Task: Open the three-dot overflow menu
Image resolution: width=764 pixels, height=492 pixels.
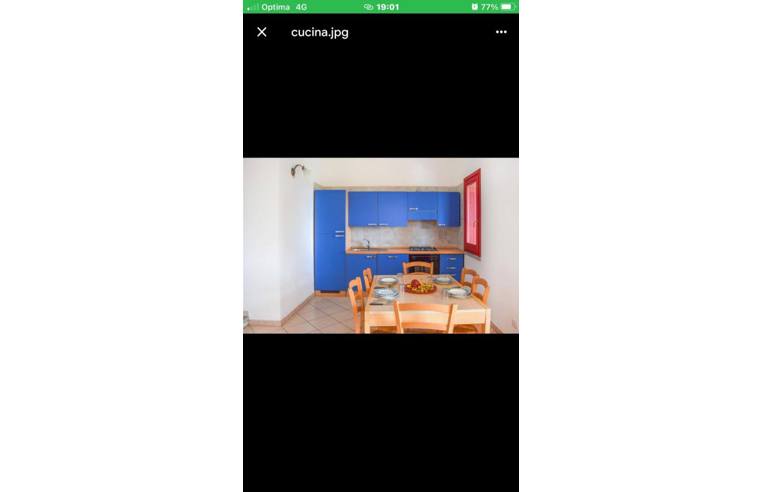Action: (501, 32)
